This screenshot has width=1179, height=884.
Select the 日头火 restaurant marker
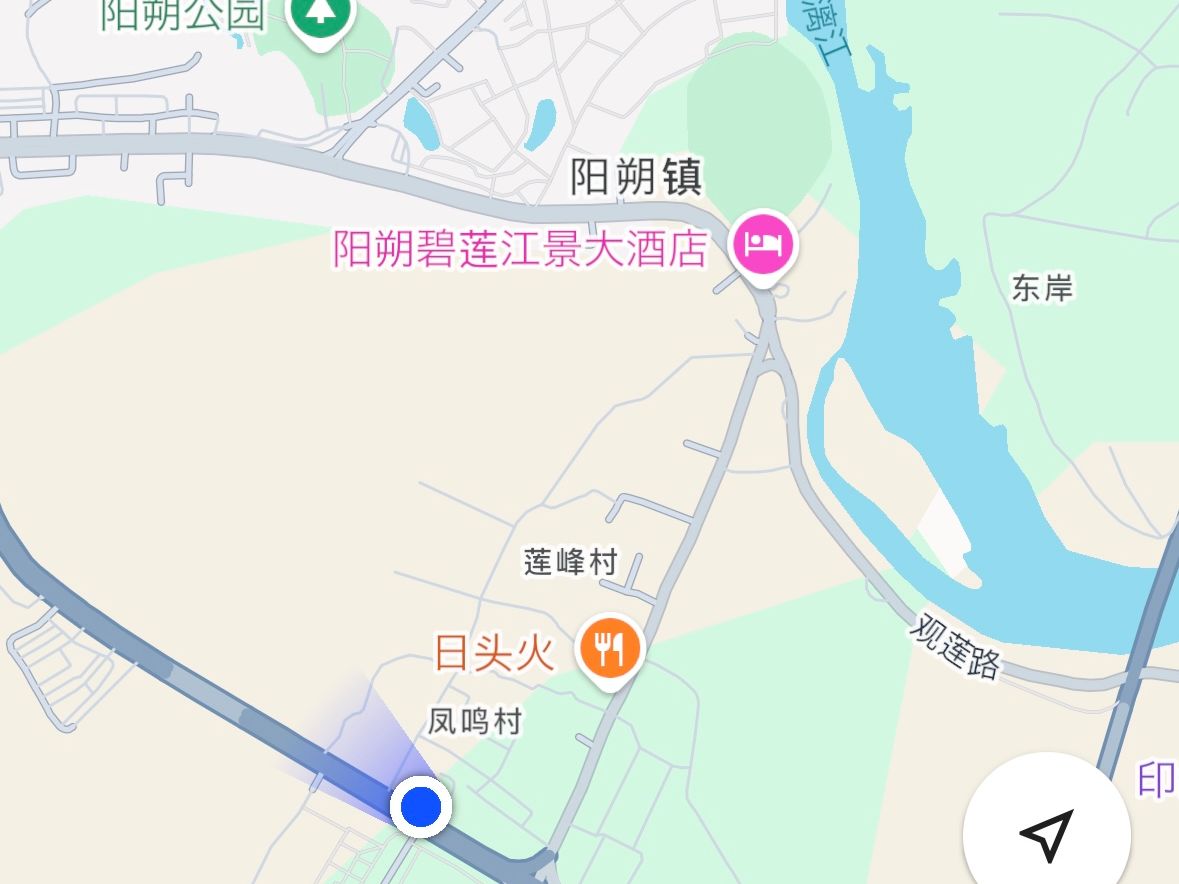[x=610, y=648]
